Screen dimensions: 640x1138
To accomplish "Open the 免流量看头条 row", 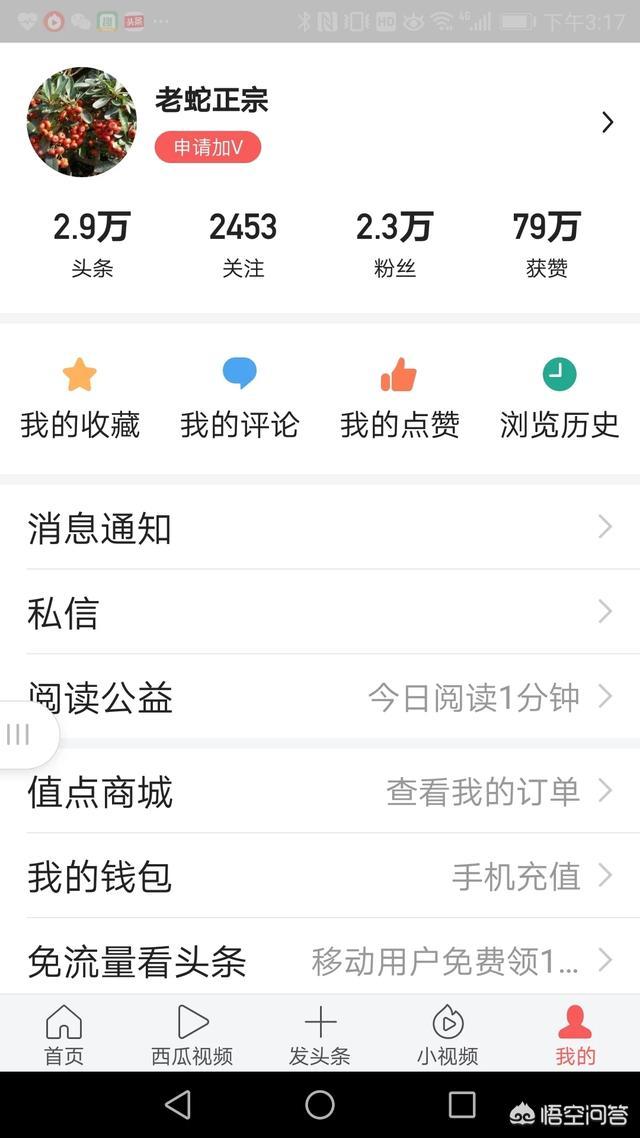I will [320, 961].
